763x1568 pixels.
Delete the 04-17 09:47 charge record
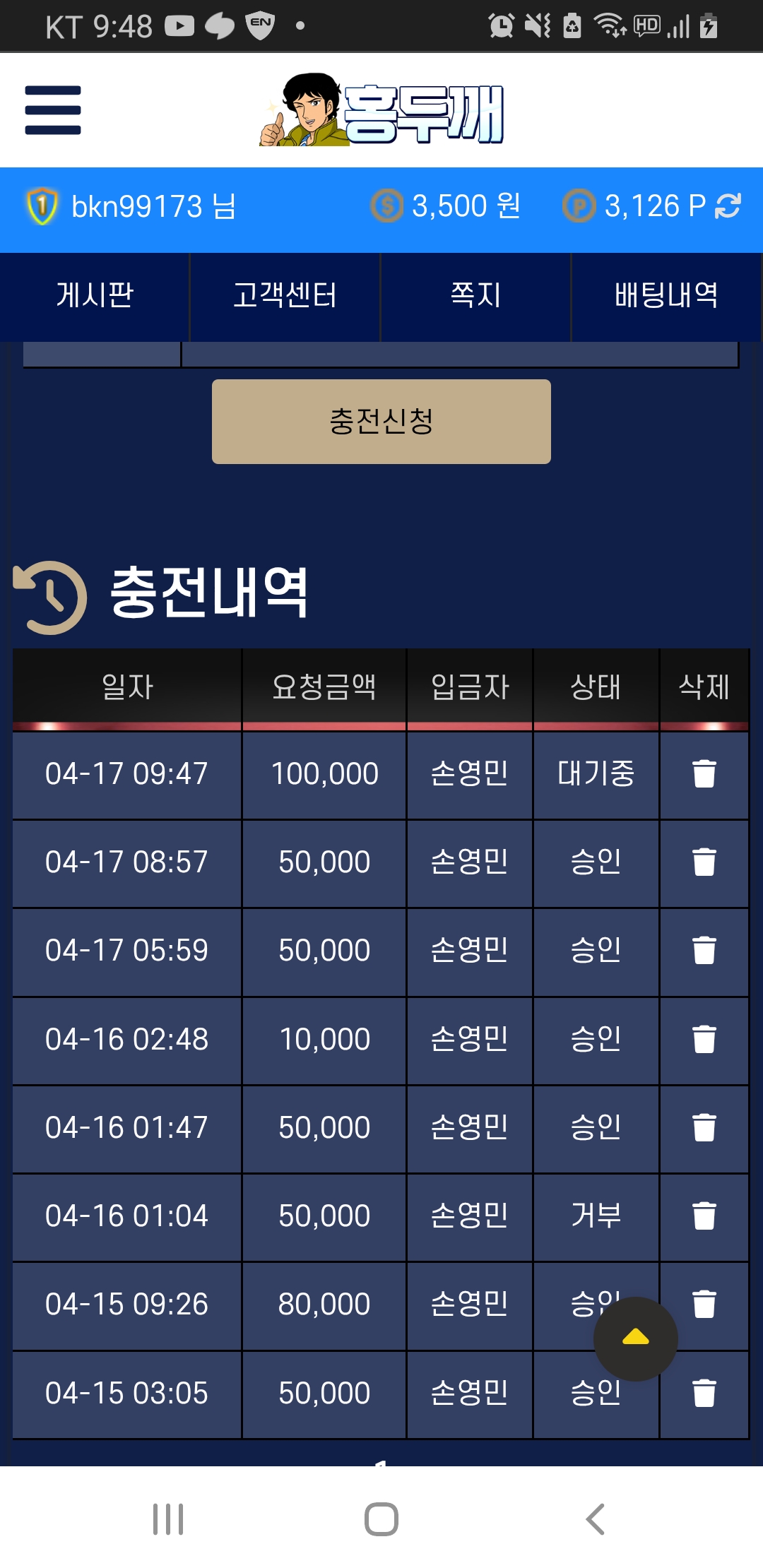[x=704, y=773]
